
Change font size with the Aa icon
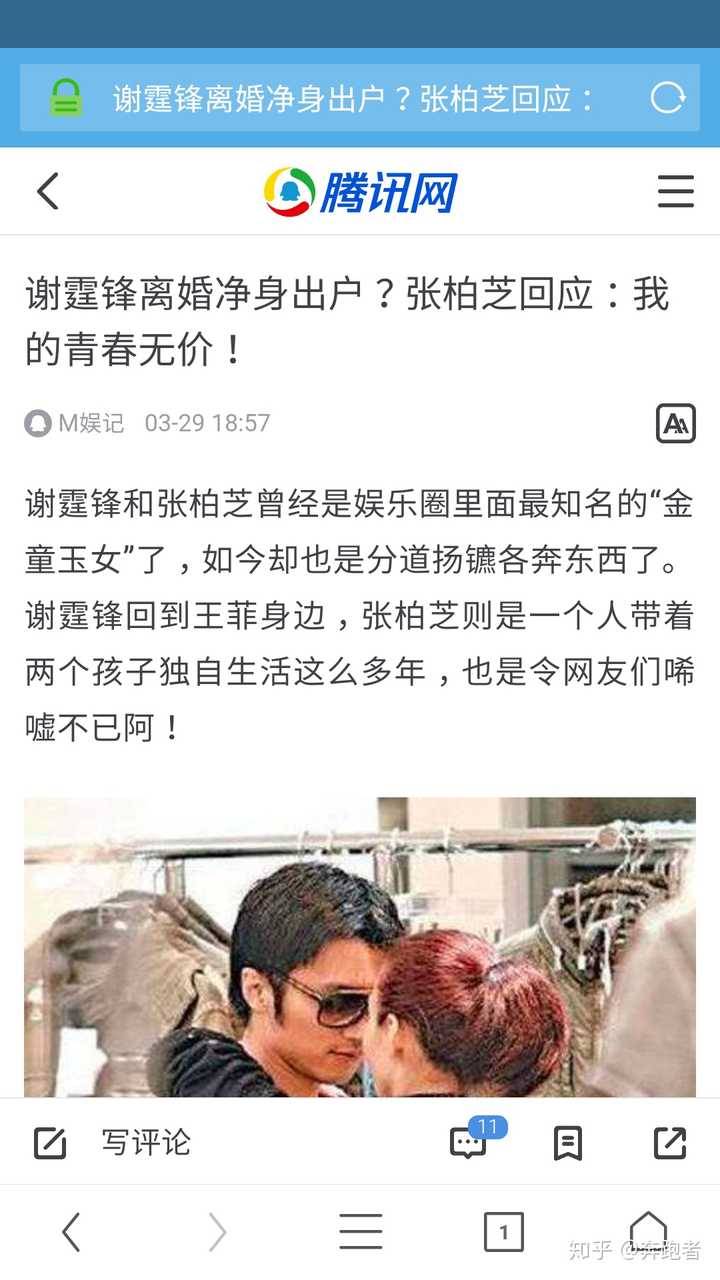coord(675,424)
